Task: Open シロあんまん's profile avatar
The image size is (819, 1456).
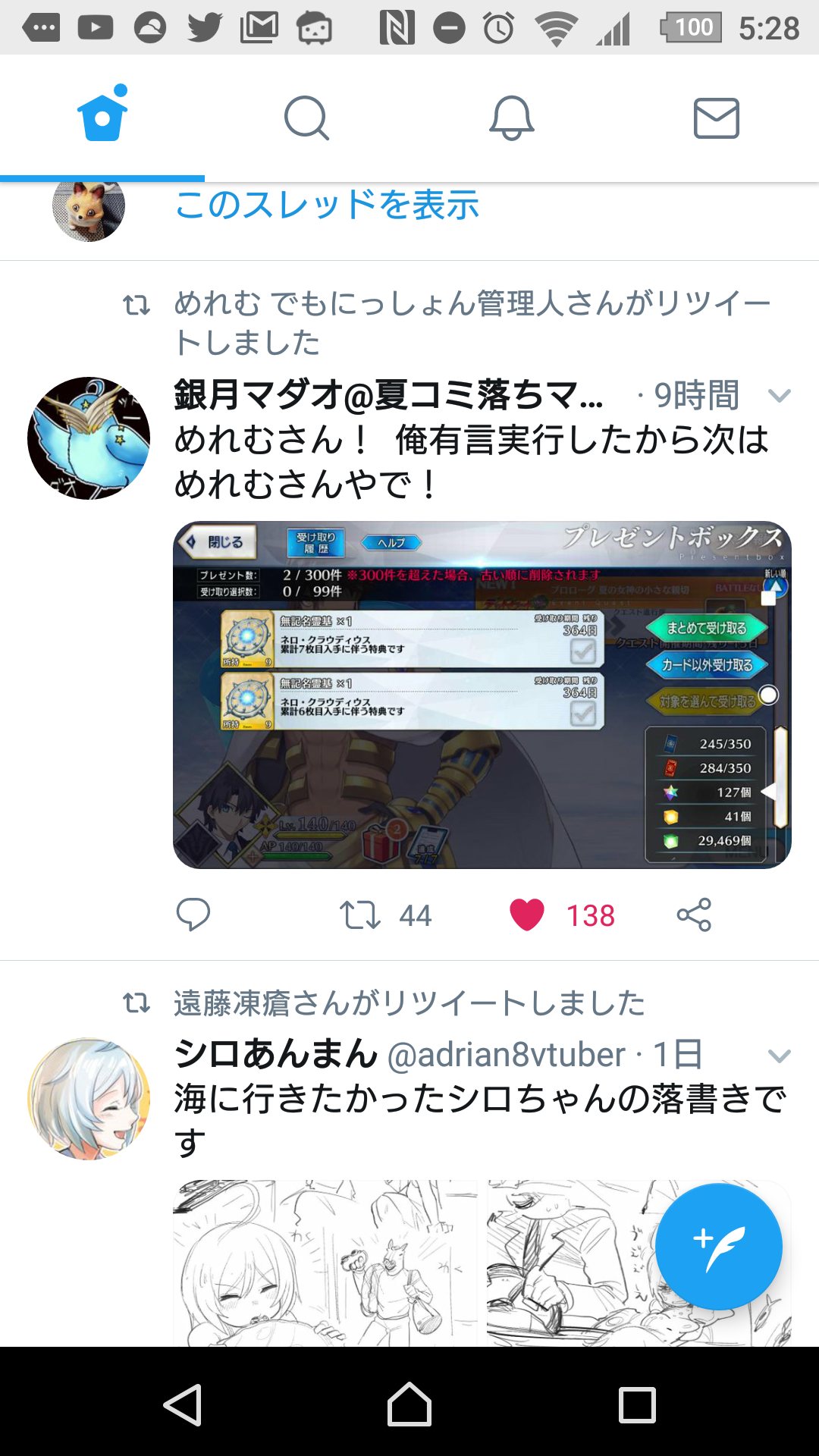Action: pos(89,1099)
